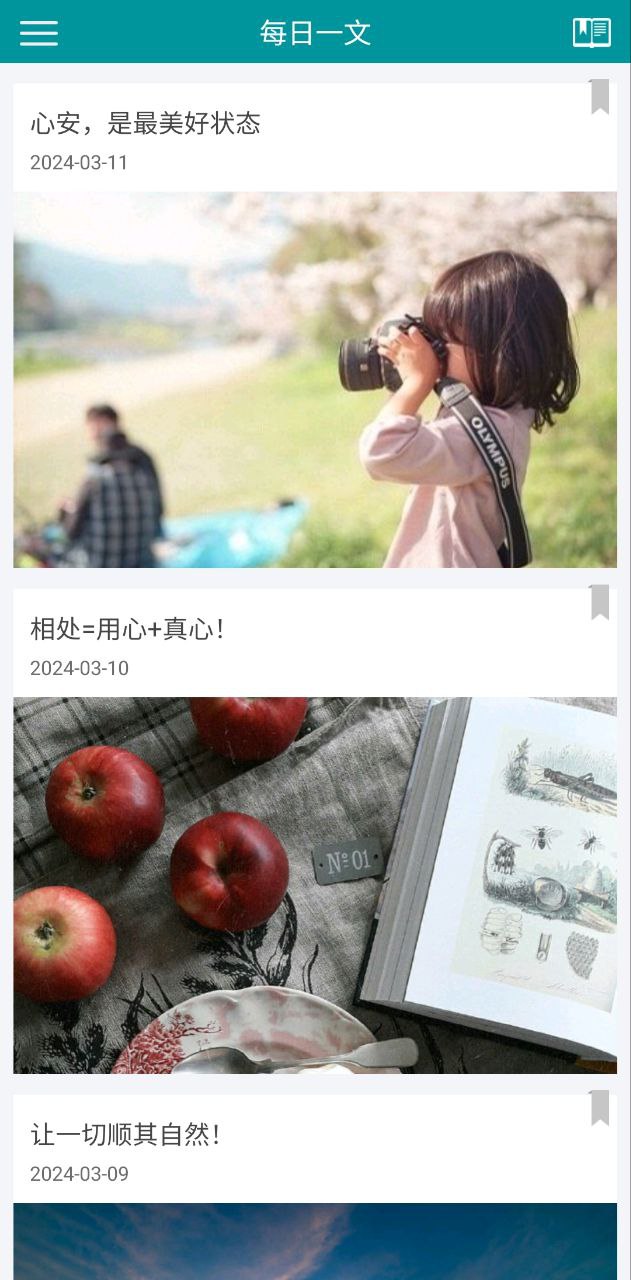
Task: Open the book reading list icon
Action: (591, 33)
